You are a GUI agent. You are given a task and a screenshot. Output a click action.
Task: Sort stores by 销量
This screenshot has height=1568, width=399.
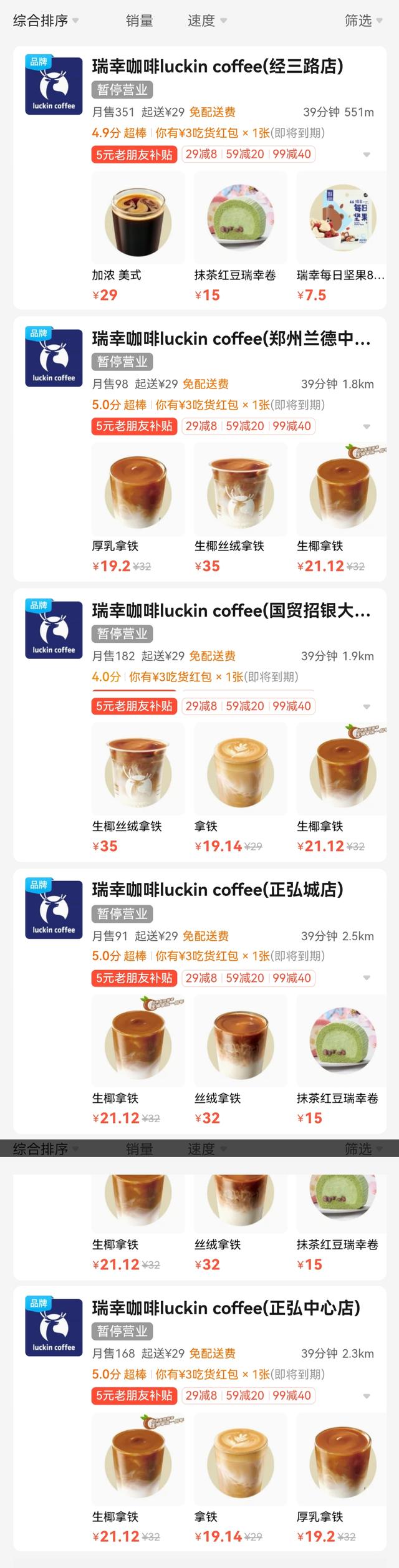click(139, 21)
